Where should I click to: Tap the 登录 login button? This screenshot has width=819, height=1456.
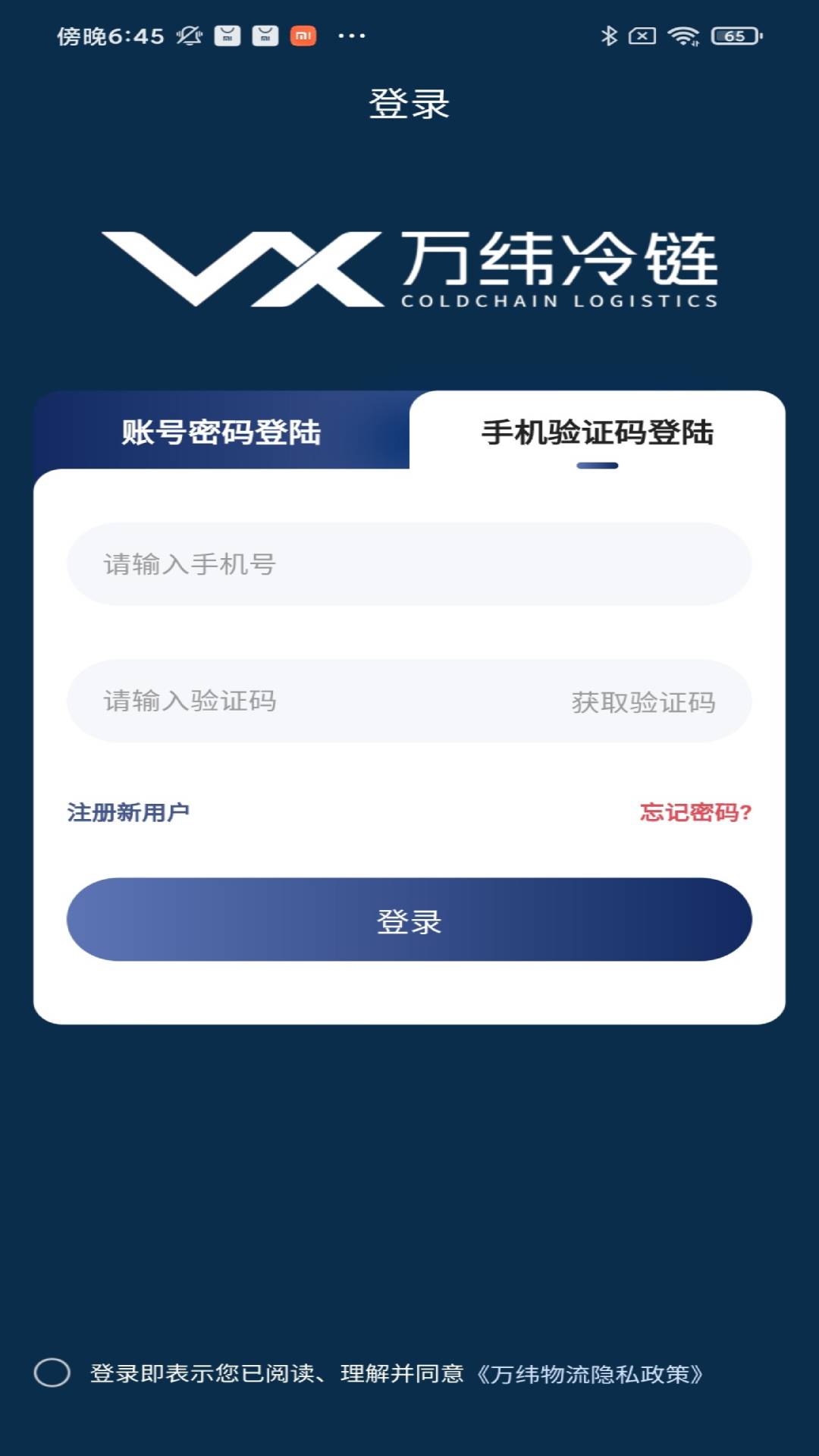pos(409,920)
